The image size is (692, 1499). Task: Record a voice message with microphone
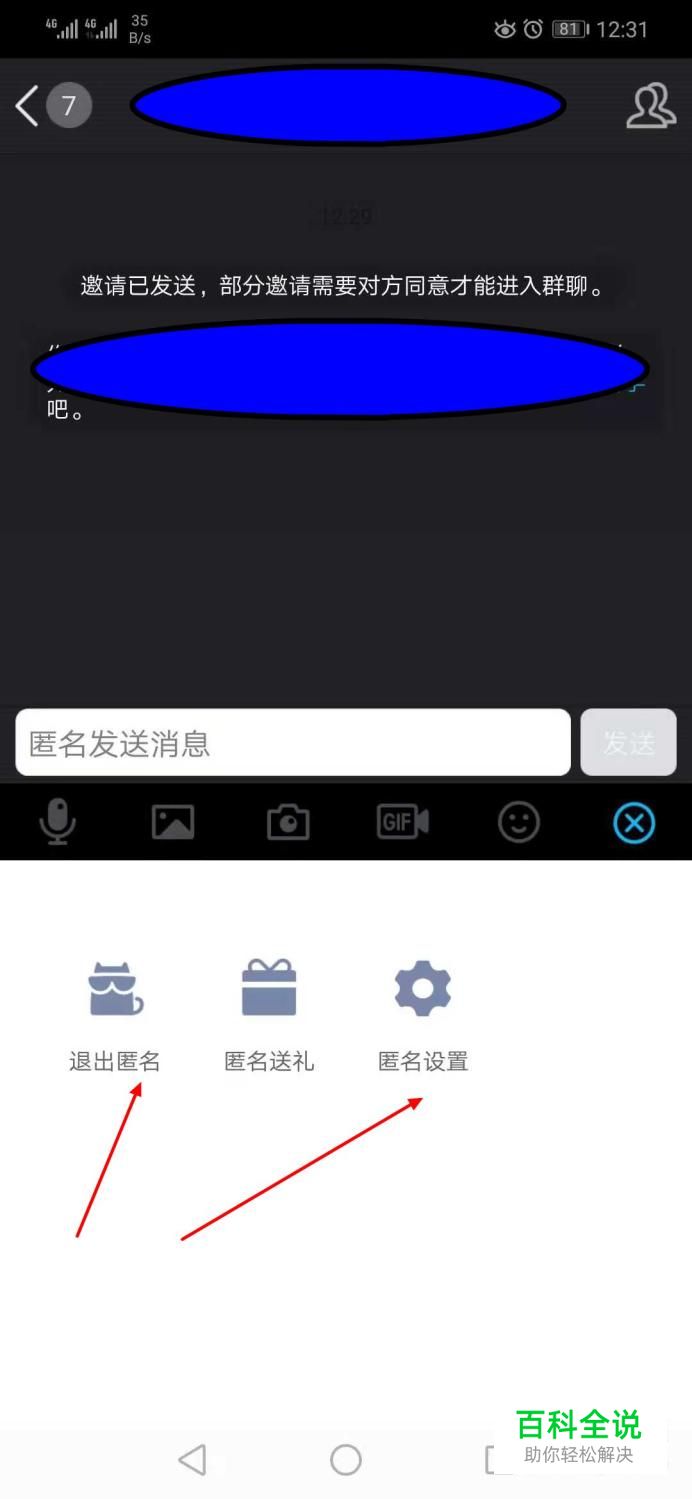coord(57,823)
